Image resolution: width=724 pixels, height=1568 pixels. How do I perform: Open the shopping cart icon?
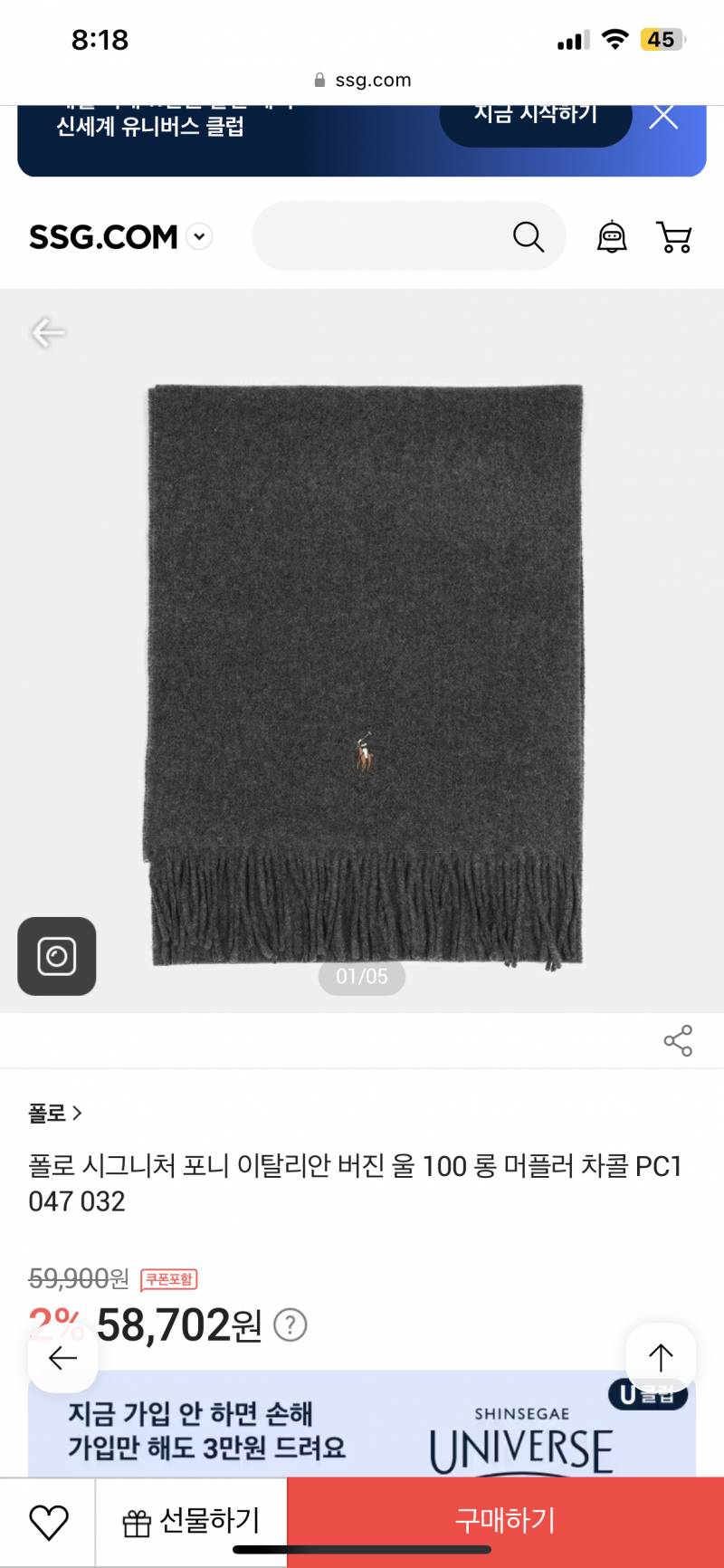pyautogui.click(x=675, y=236)
